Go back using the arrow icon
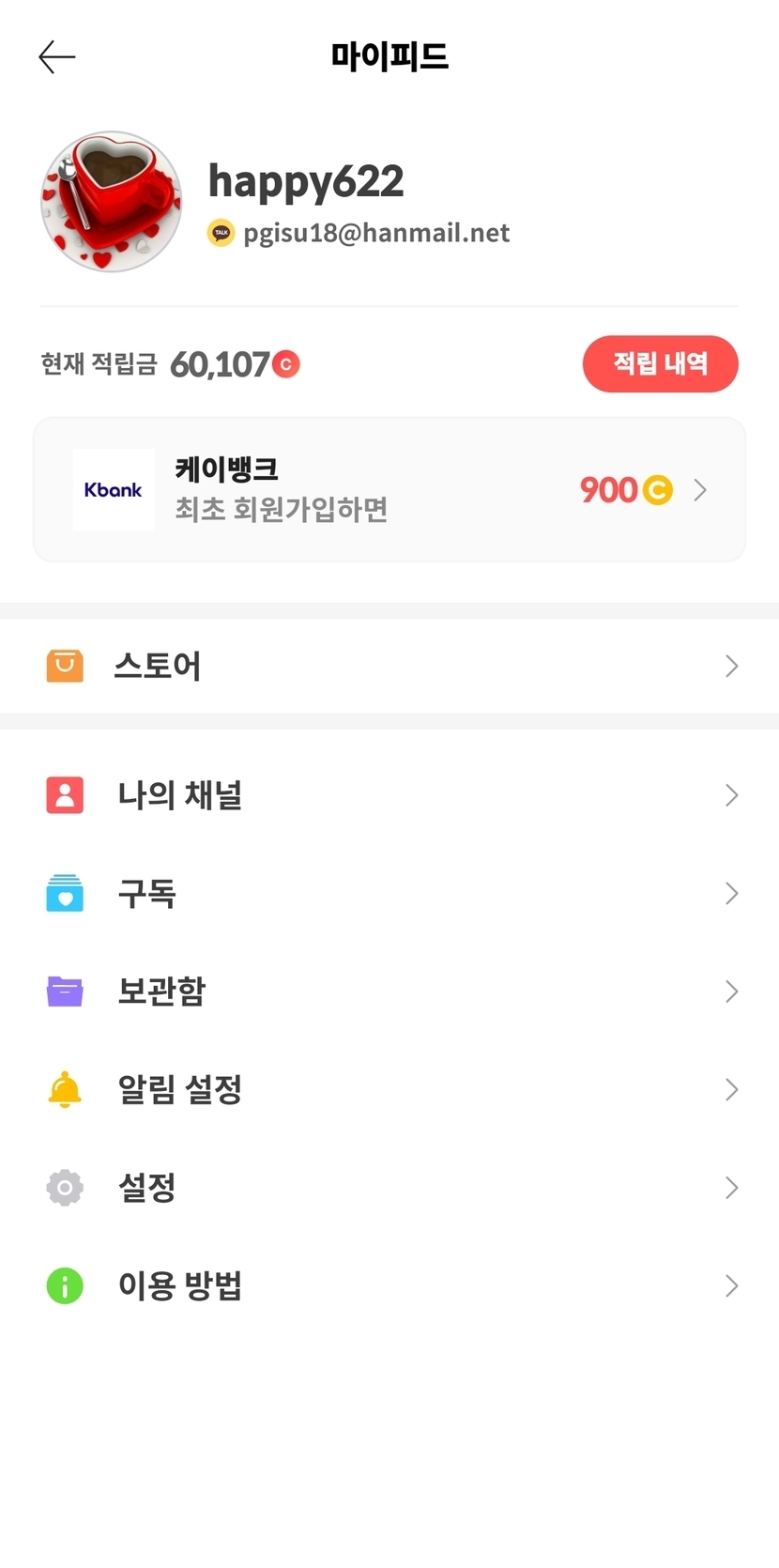This screenshot has width=779, height=1568. [57, 56]
